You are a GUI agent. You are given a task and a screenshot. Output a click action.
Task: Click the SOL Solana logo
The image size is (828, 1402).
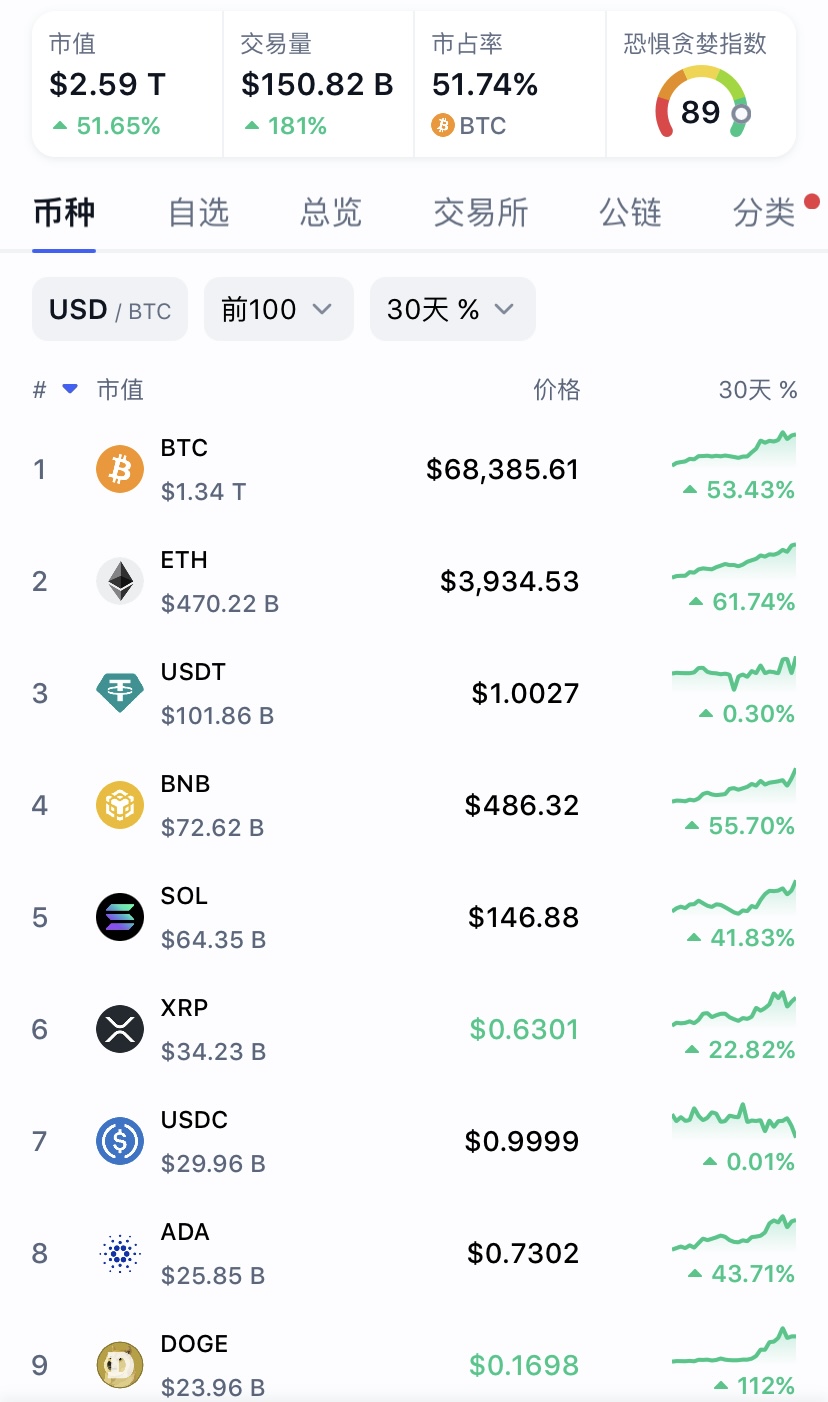point(119,917)
